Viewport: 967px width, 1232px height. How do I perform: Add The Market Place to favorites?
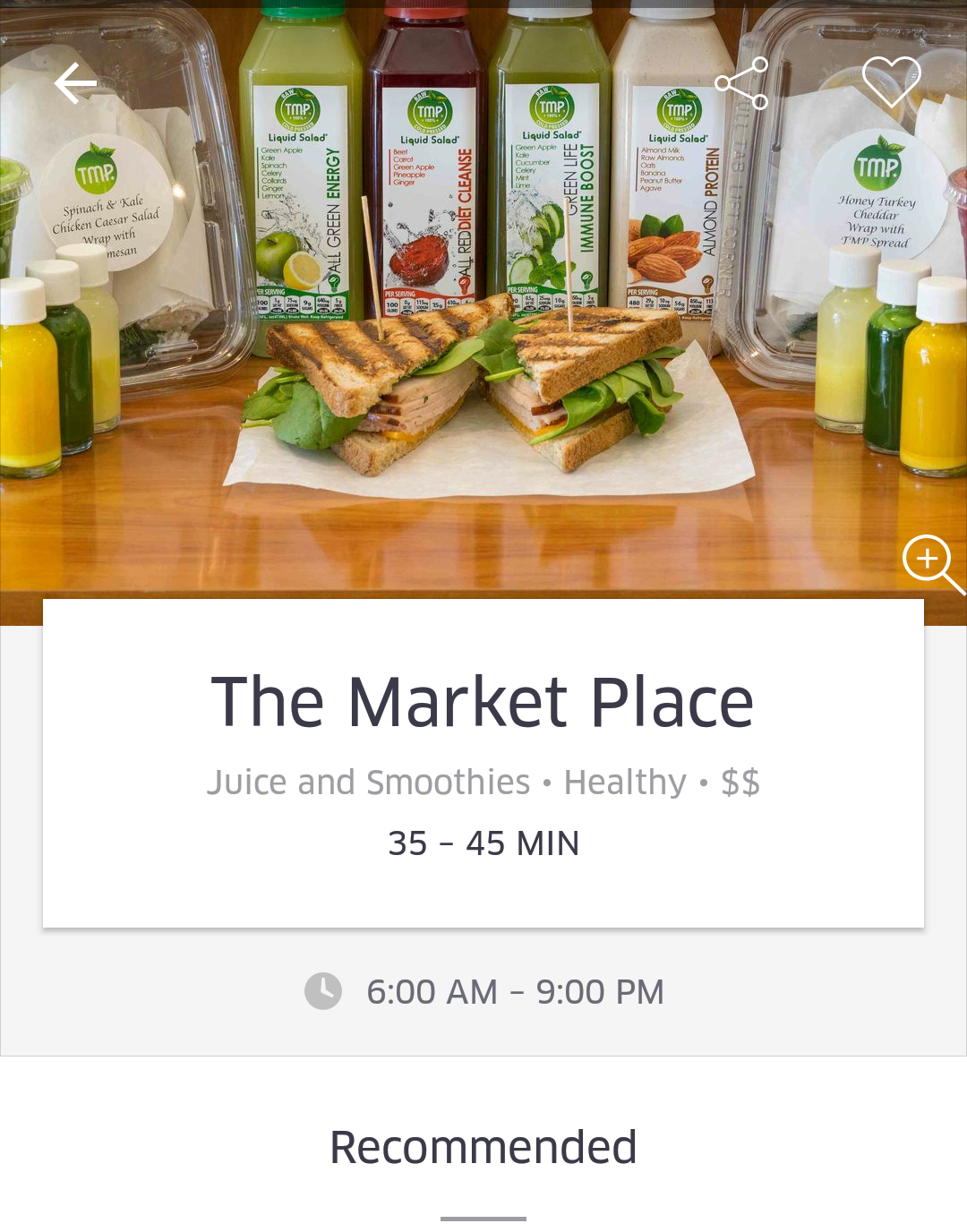click(x=891, y=81)
